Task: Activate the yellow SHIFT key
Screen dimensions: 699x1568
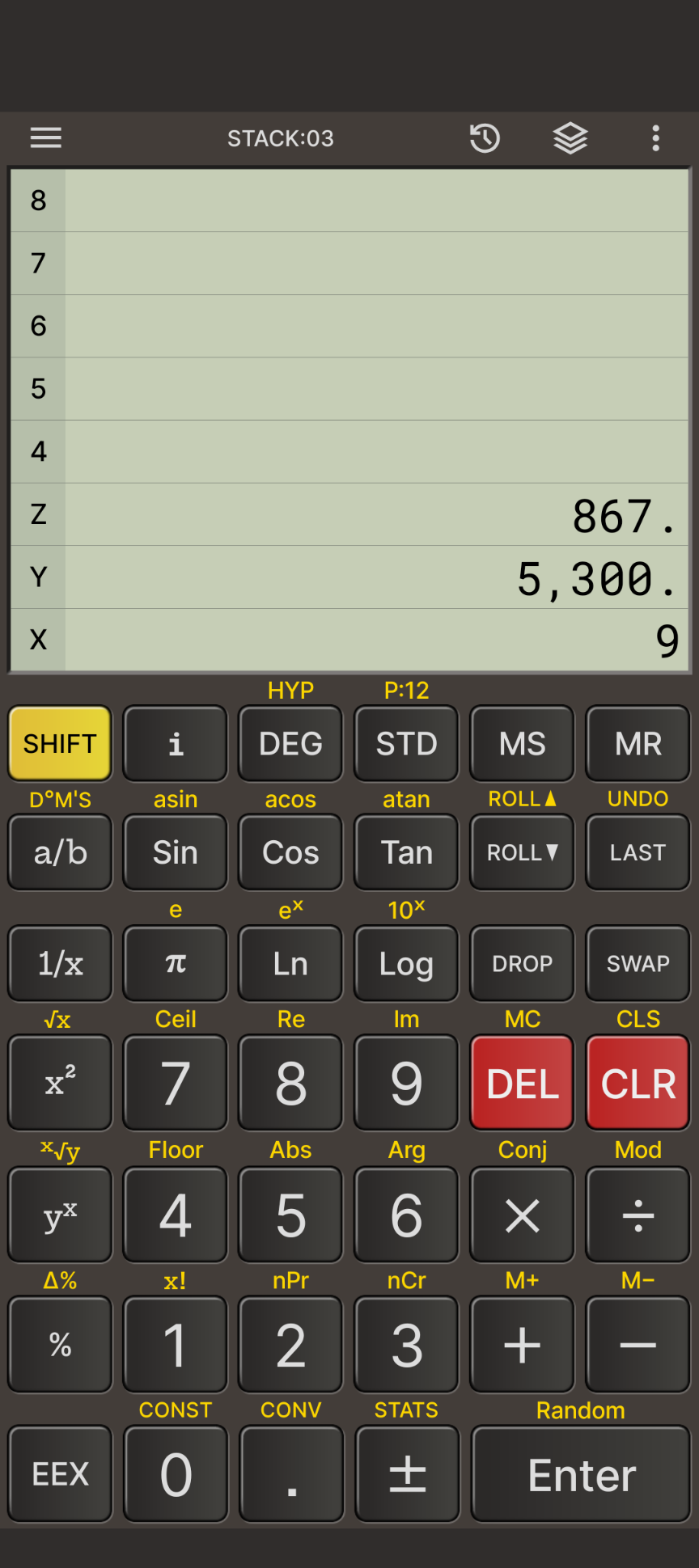Action: coord(60,743)
